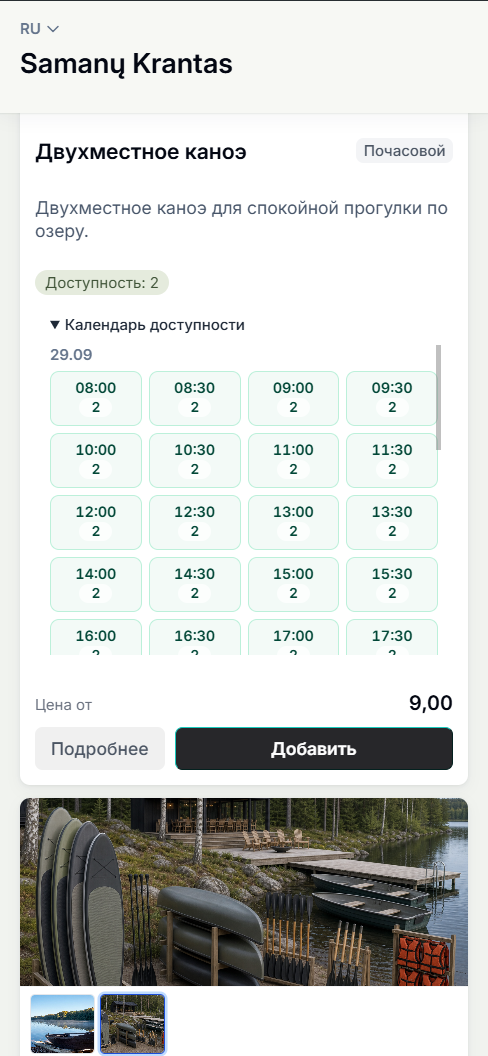Choose the 09:30 time slot
488x1056 pixels.
pyautogui.click(x=392, y=398)
